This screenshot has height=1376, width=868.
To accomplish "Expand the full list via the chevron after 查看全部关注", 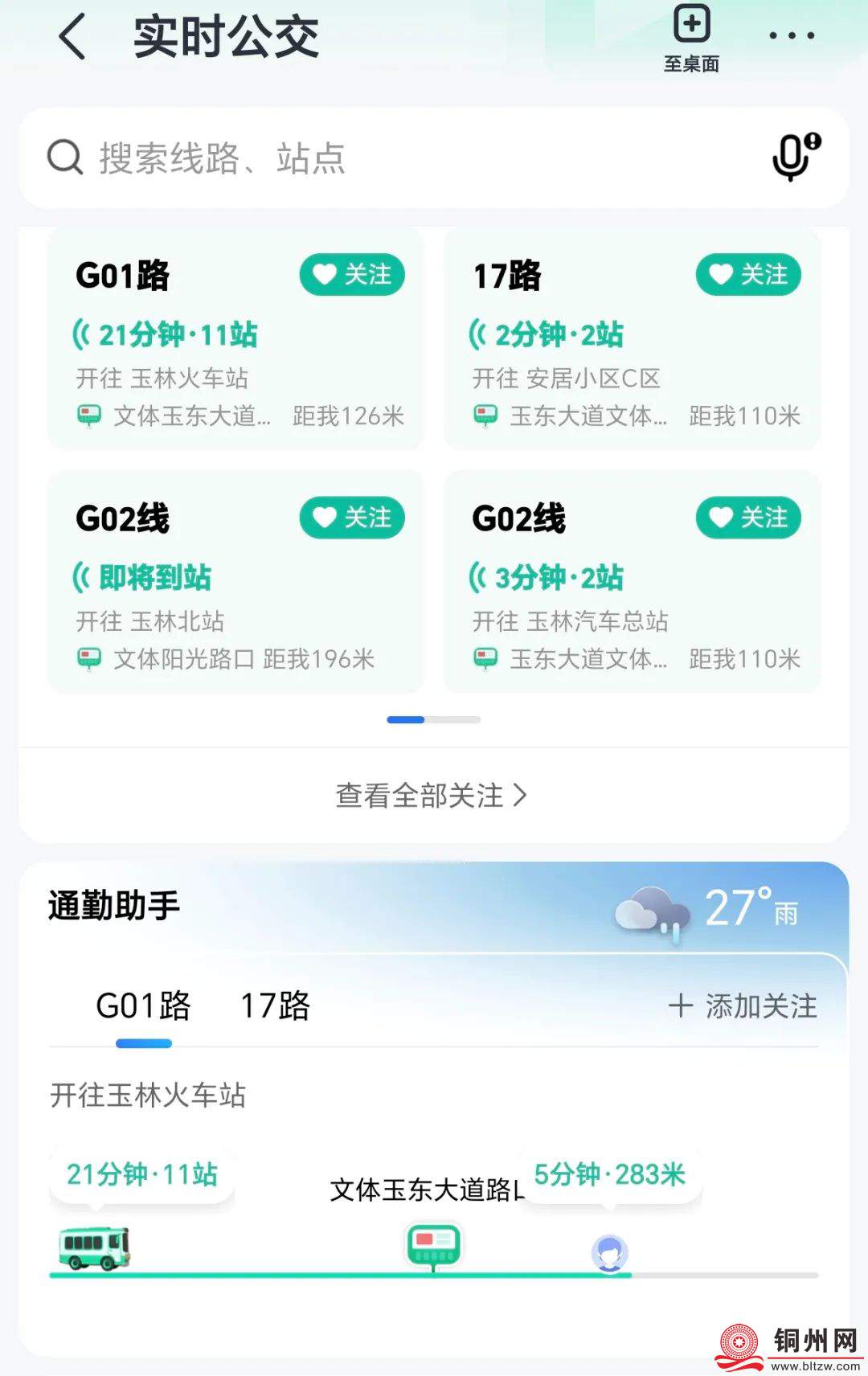I will pyautogui.click(x=524, y=795).
